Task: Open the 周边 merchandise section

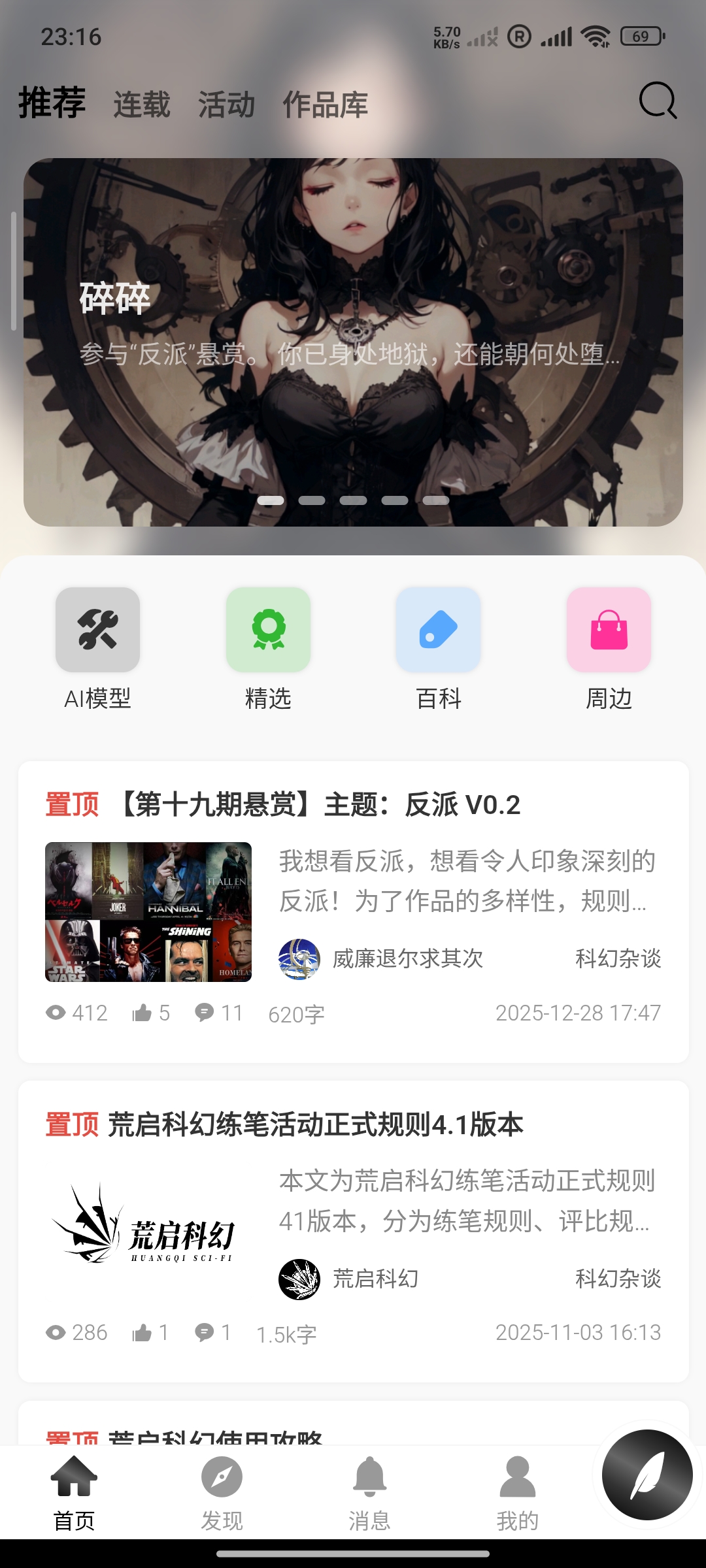Action: click(609, 629)
